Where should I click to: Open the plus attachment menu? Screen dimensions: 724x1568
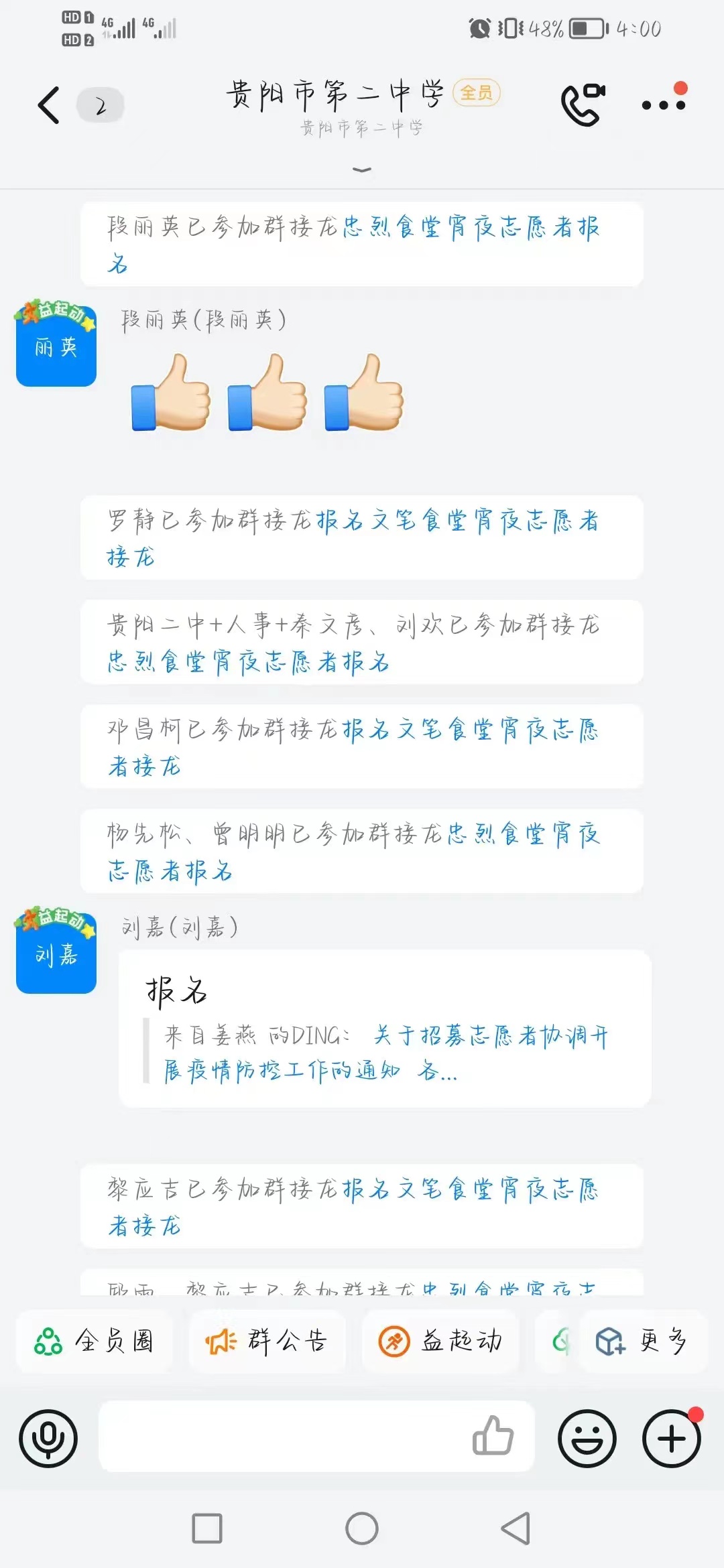672,1438
